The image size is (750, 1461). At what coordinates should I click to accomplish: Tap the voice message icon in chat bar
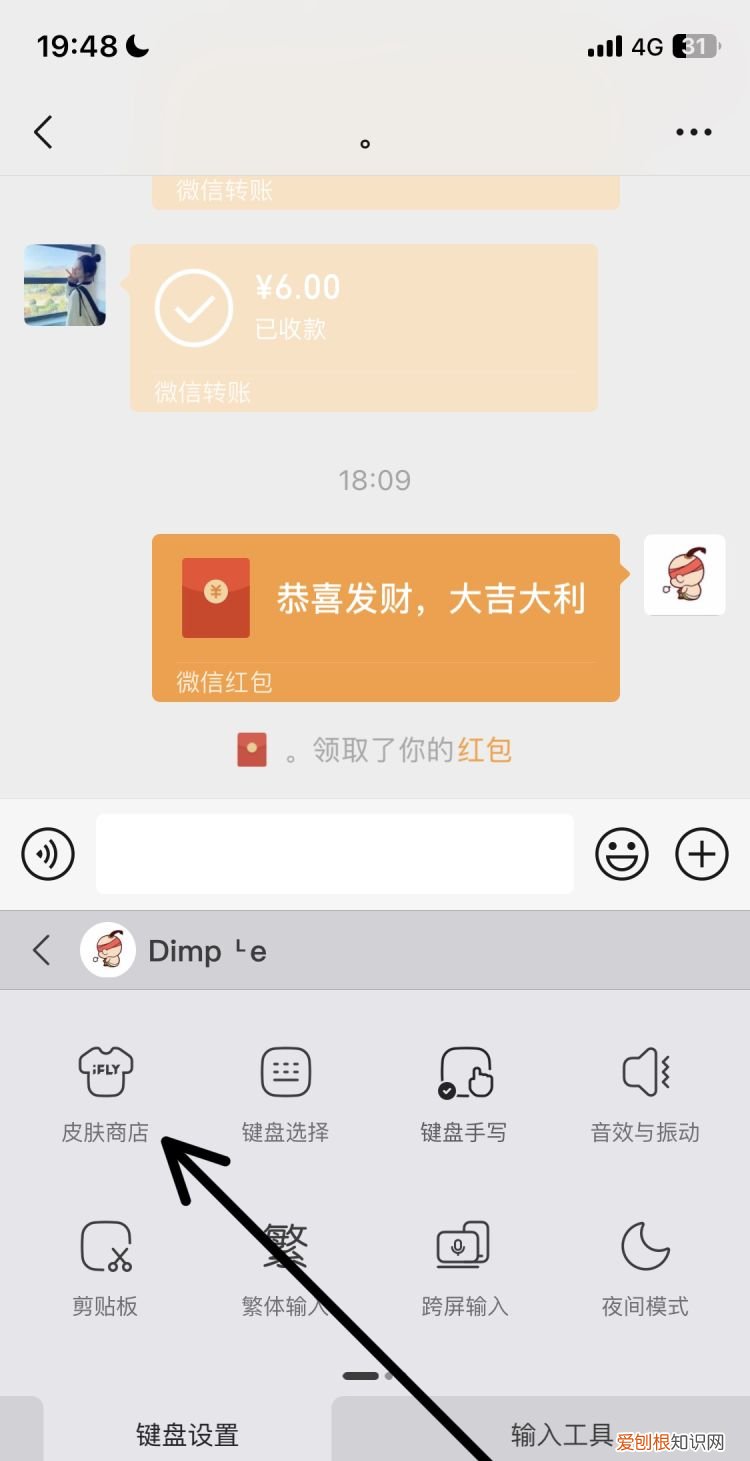click(x=47, y=853)
